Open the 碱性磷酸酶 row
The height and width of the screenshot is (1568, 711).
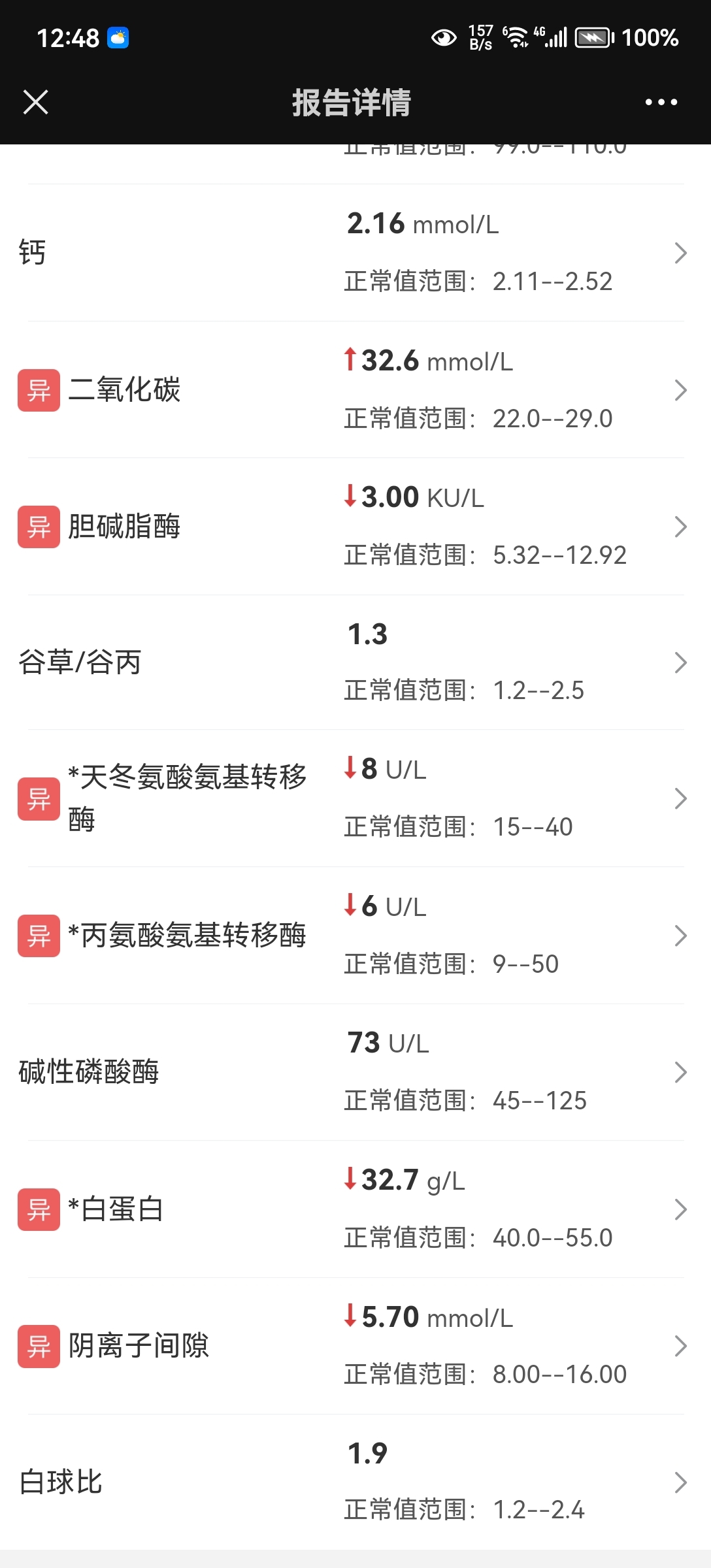(x=355, y=1072)
